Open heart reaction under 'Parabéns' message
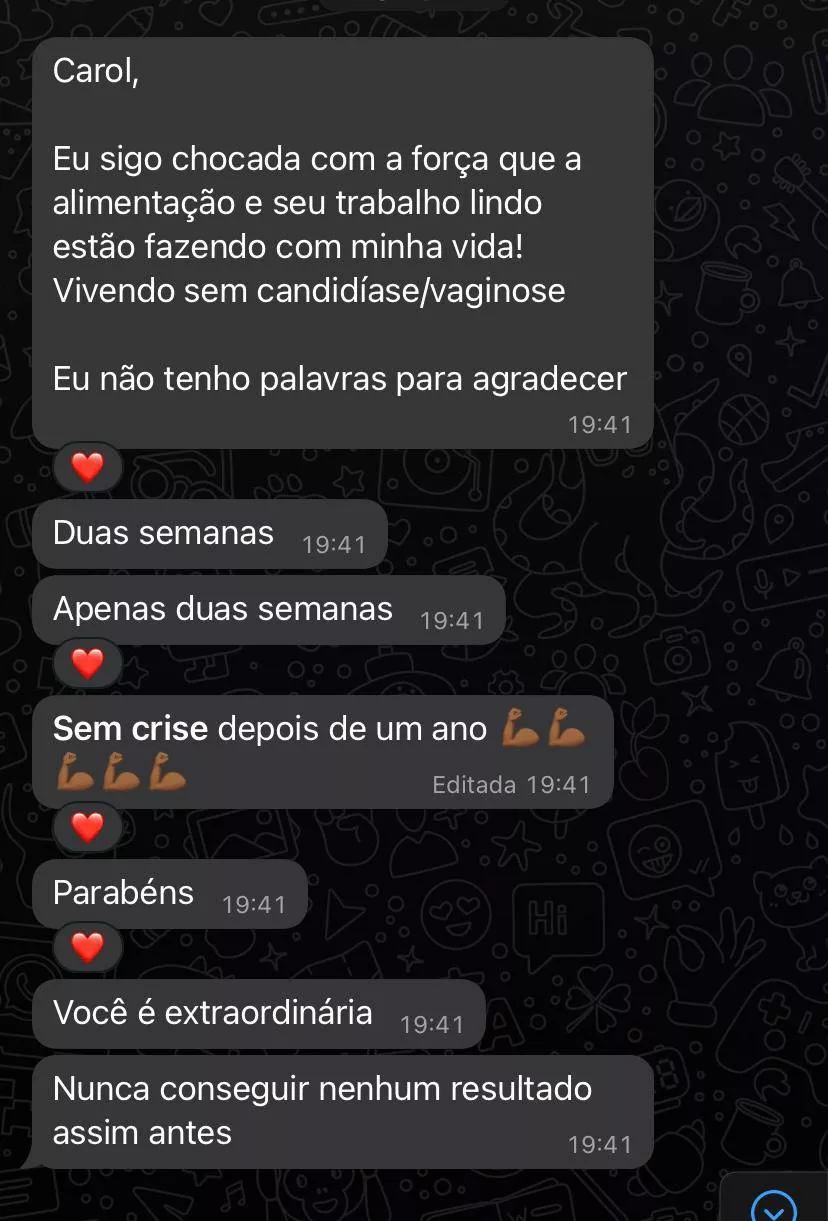 pos(88,946)
